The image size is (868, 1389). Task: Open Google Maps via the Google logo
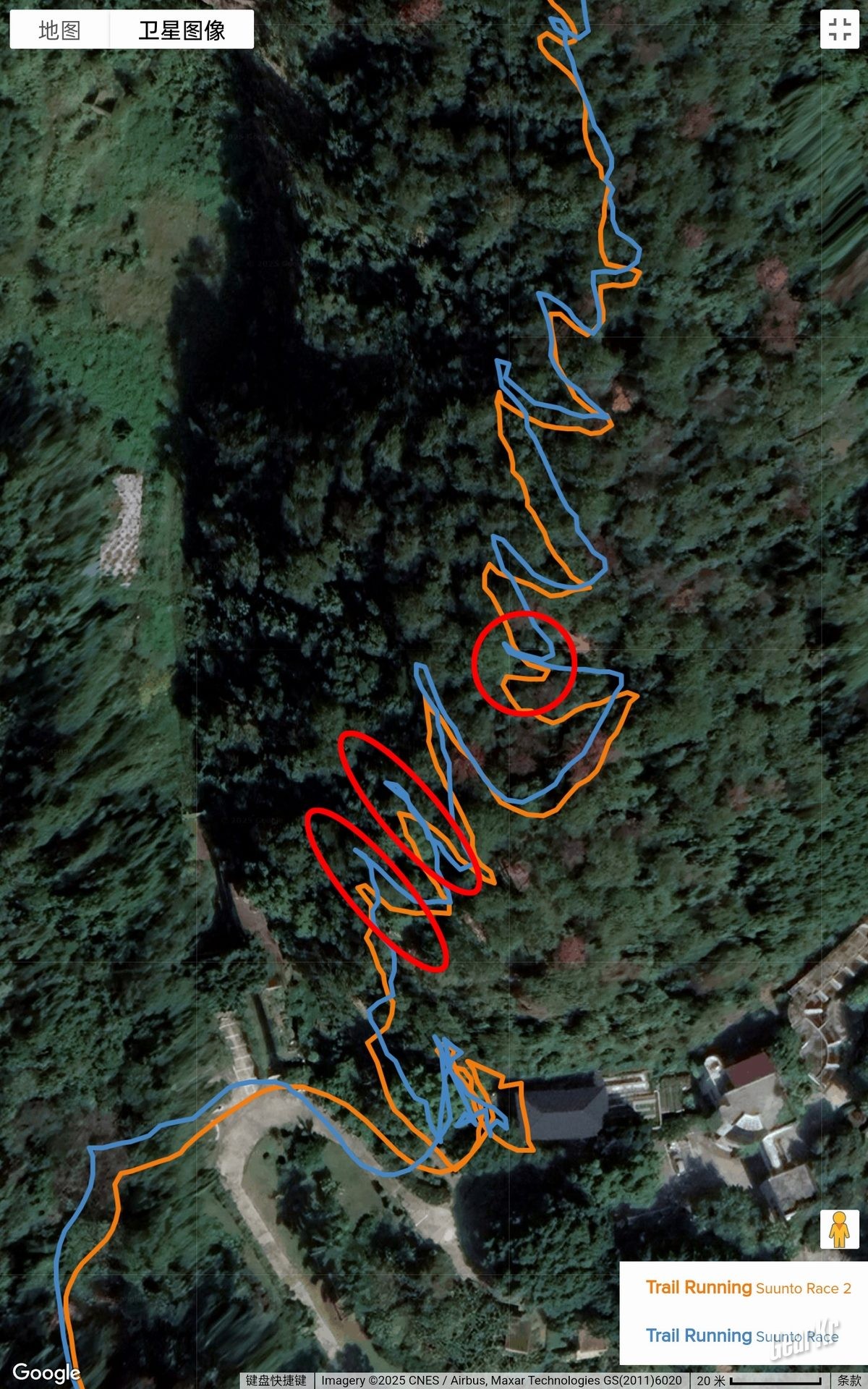click(x=46, y=1372)
